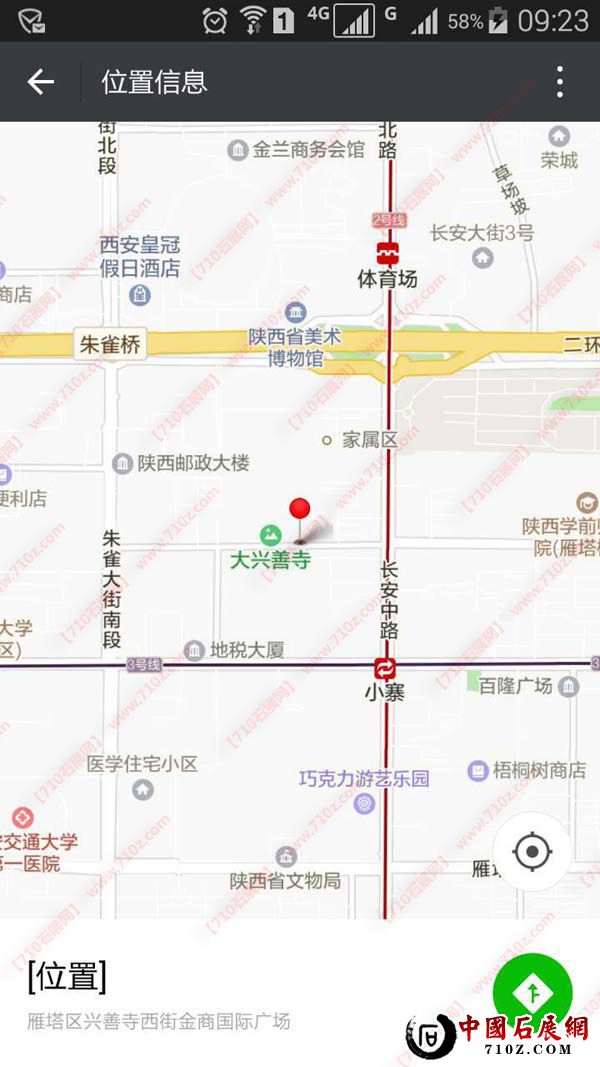Tap the red location pin on the map
This screenshot has width=600, height=1067.
[300, 510]
